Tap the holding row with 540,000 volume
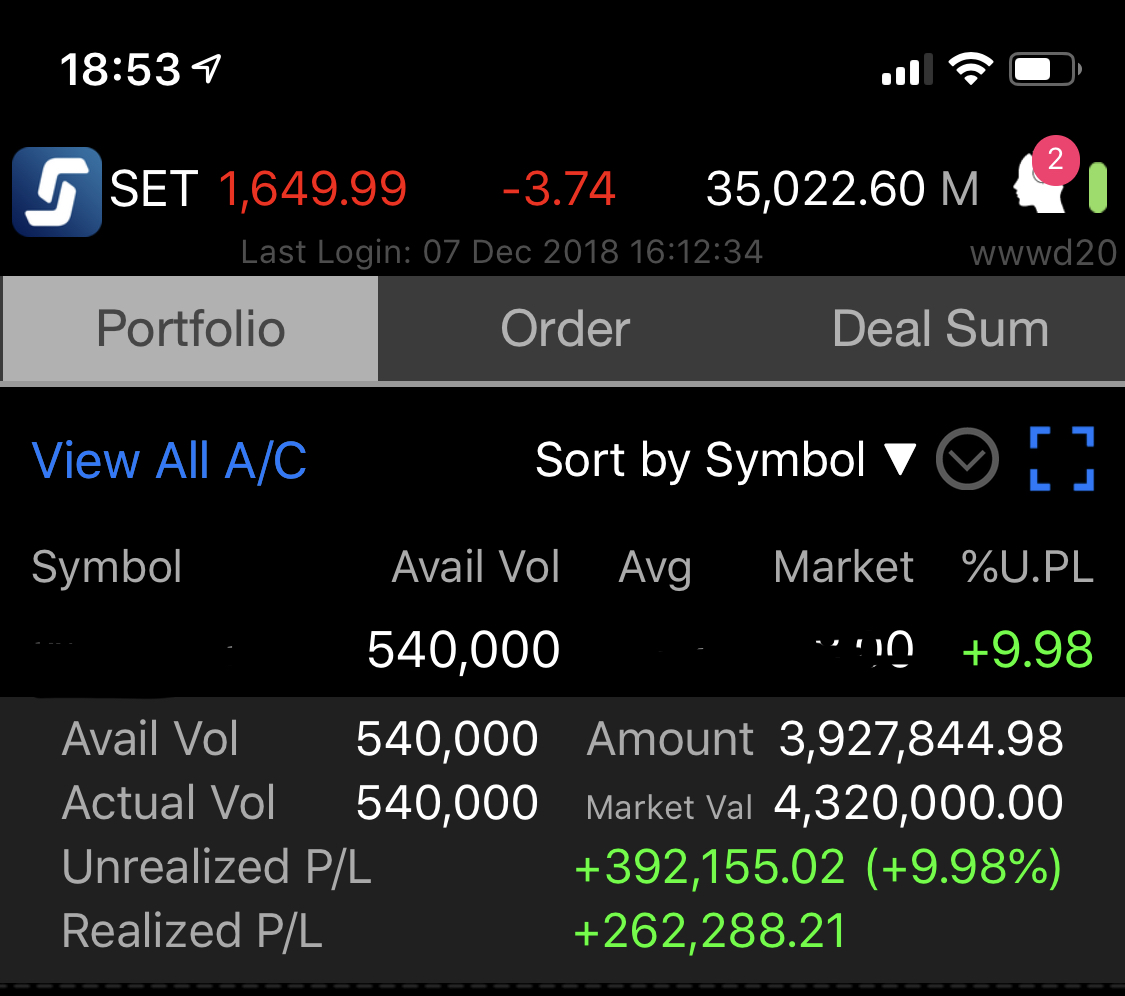 (562, 651)
